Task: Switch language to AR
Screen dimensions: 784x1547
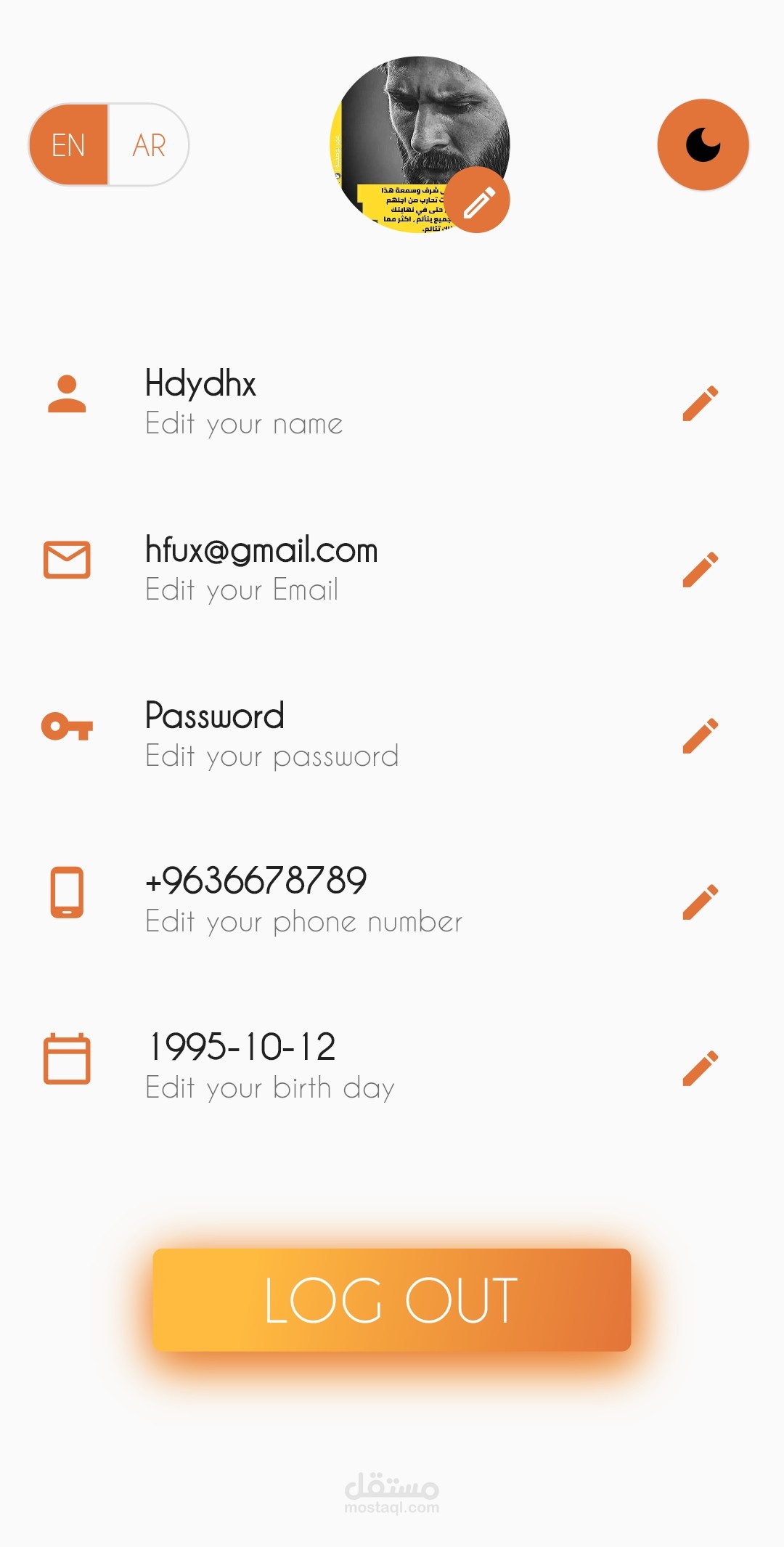Action: click(x=149, y=145)
